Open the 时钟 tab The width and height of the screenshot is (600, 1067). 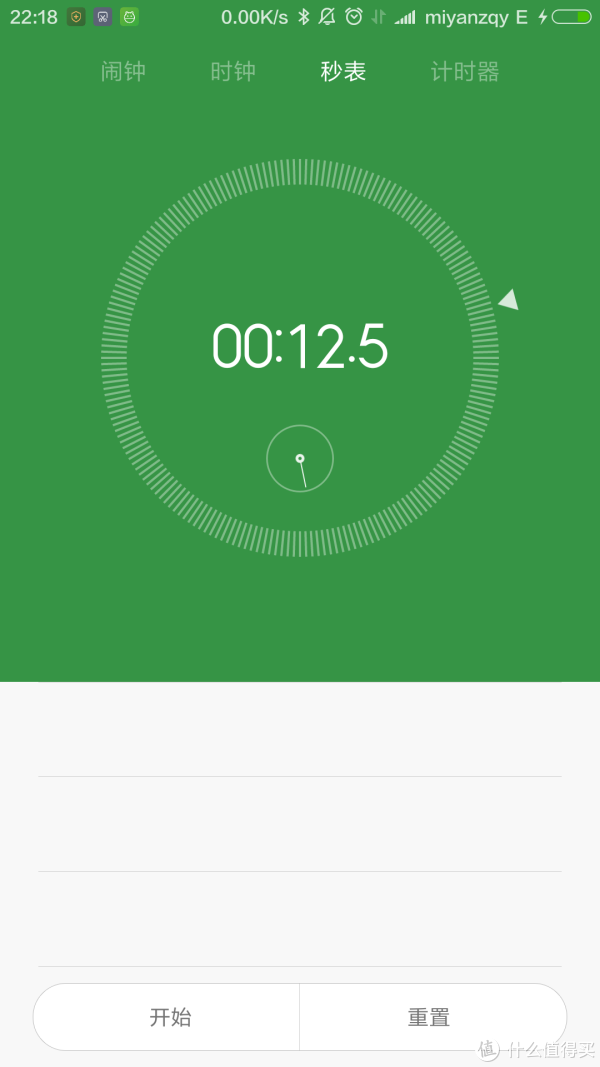233,72
